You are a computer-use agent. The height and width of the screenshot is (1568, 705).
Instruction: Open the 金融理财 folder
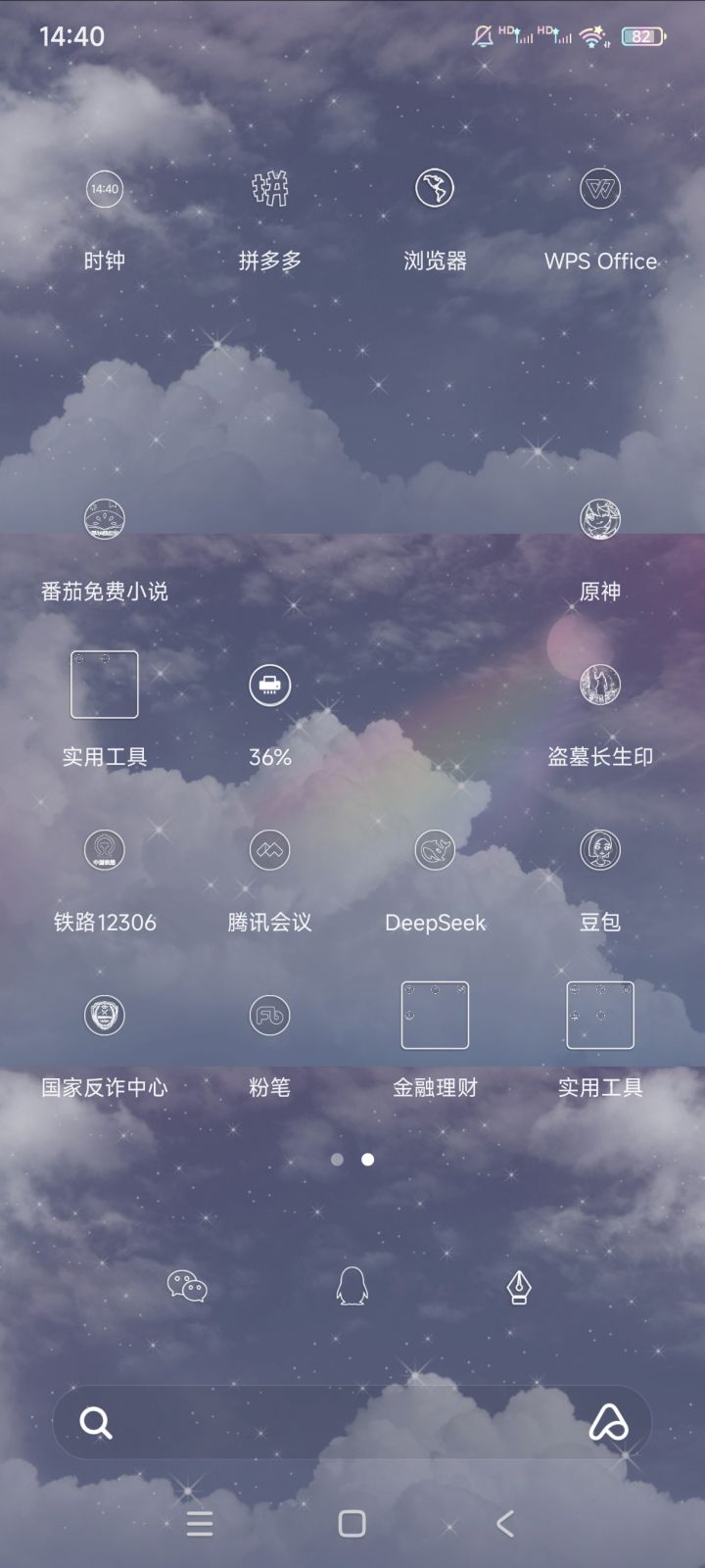435,1016
